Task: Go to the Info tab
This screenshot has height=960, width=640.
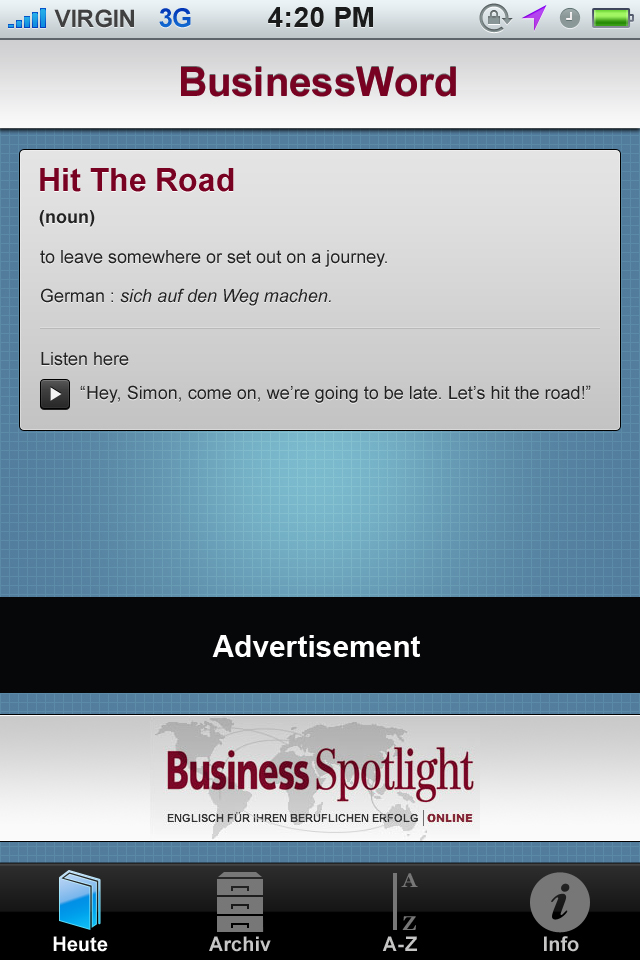Action: click(560, 912)
